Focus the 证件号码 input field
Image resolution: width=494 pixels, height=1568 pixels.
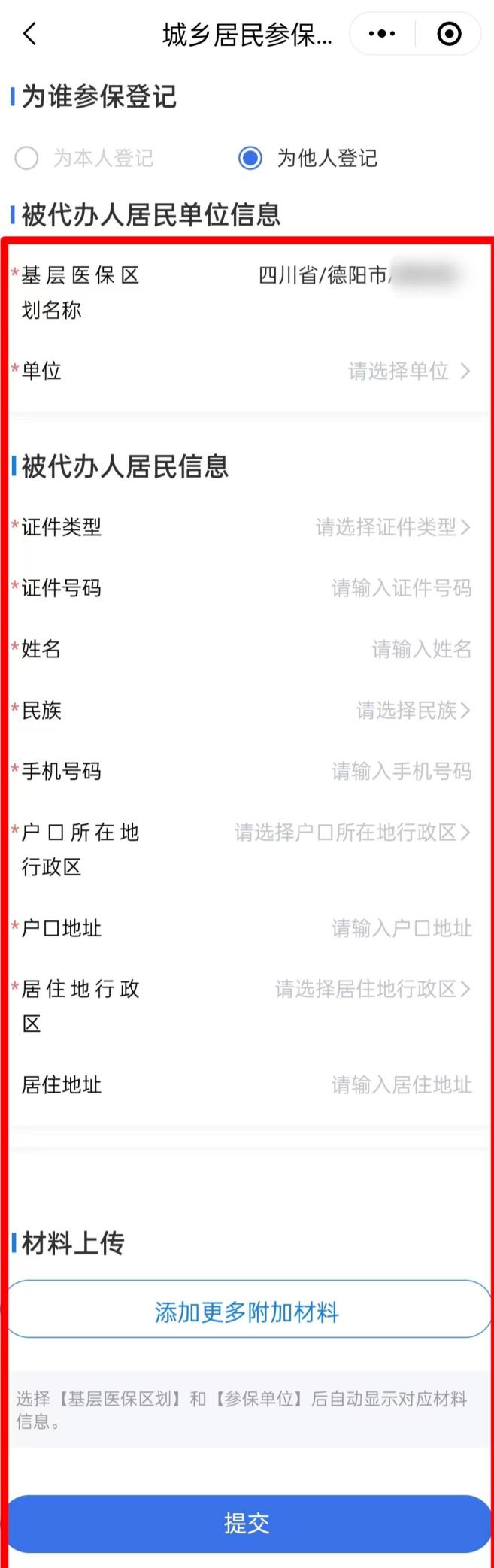[x=401, y=588]
